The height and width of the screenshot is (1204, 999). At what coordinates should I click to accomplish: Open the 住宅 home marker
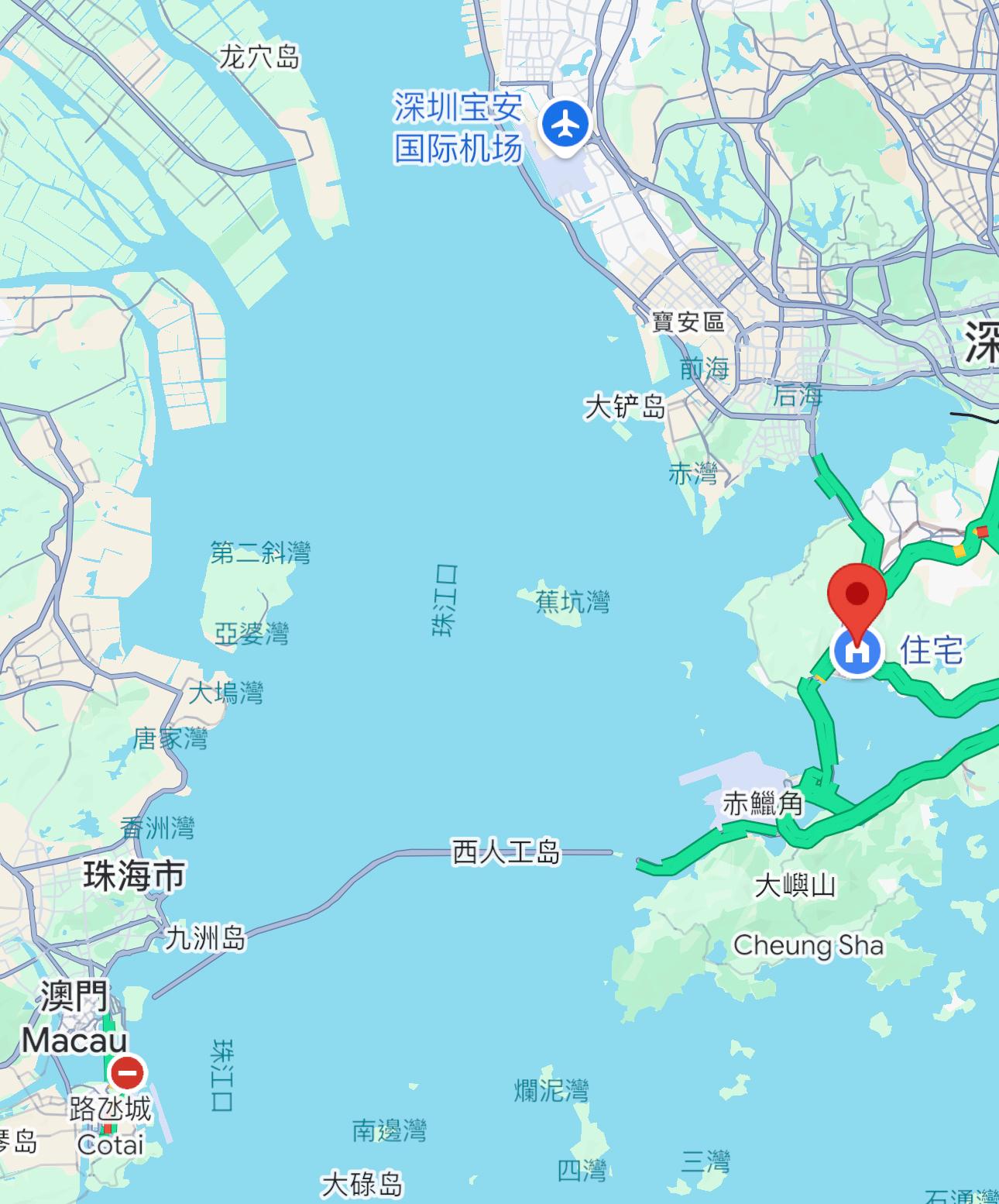[857, 652]
